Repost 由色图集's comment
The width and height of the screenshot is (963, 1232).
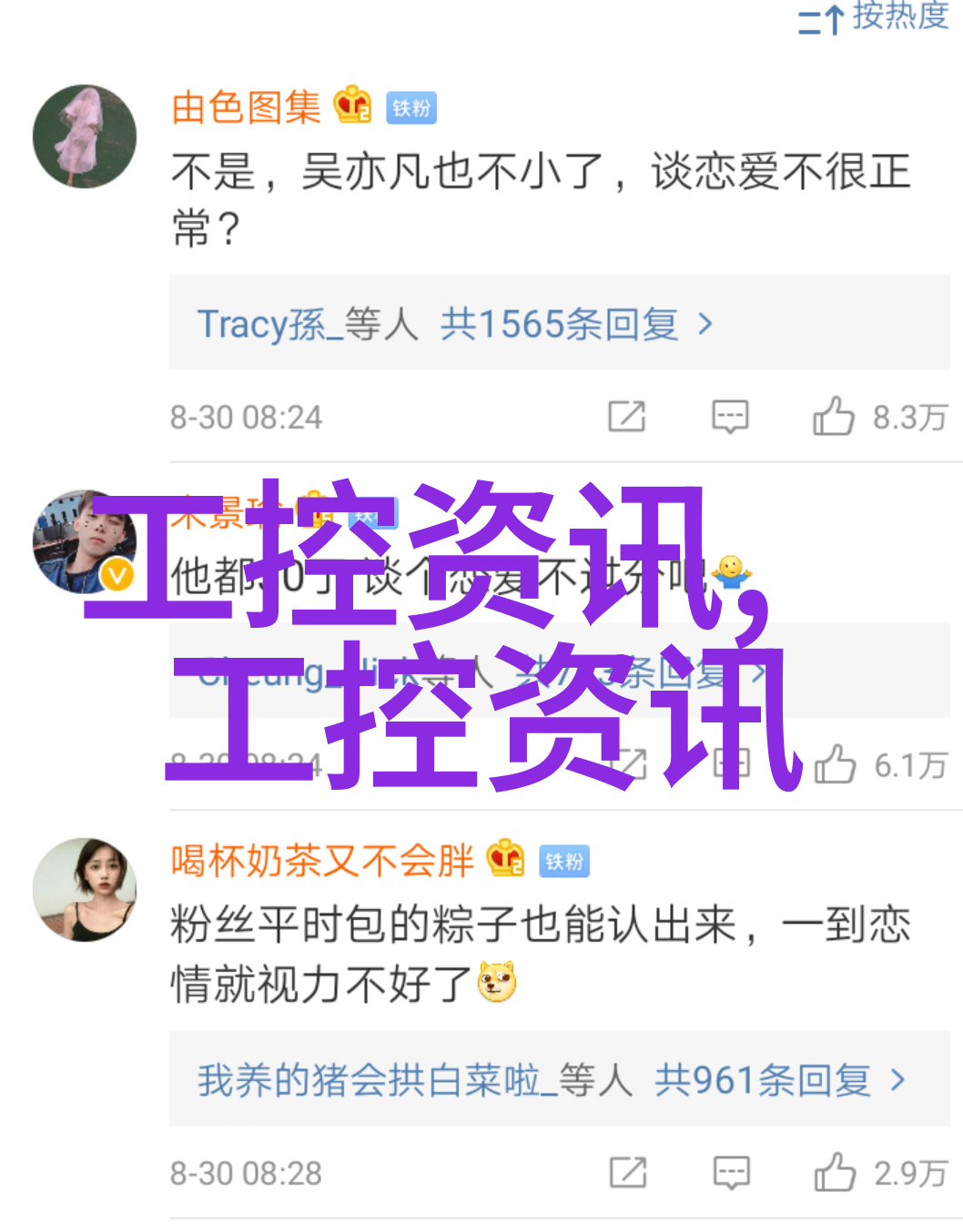click(626, 417)
